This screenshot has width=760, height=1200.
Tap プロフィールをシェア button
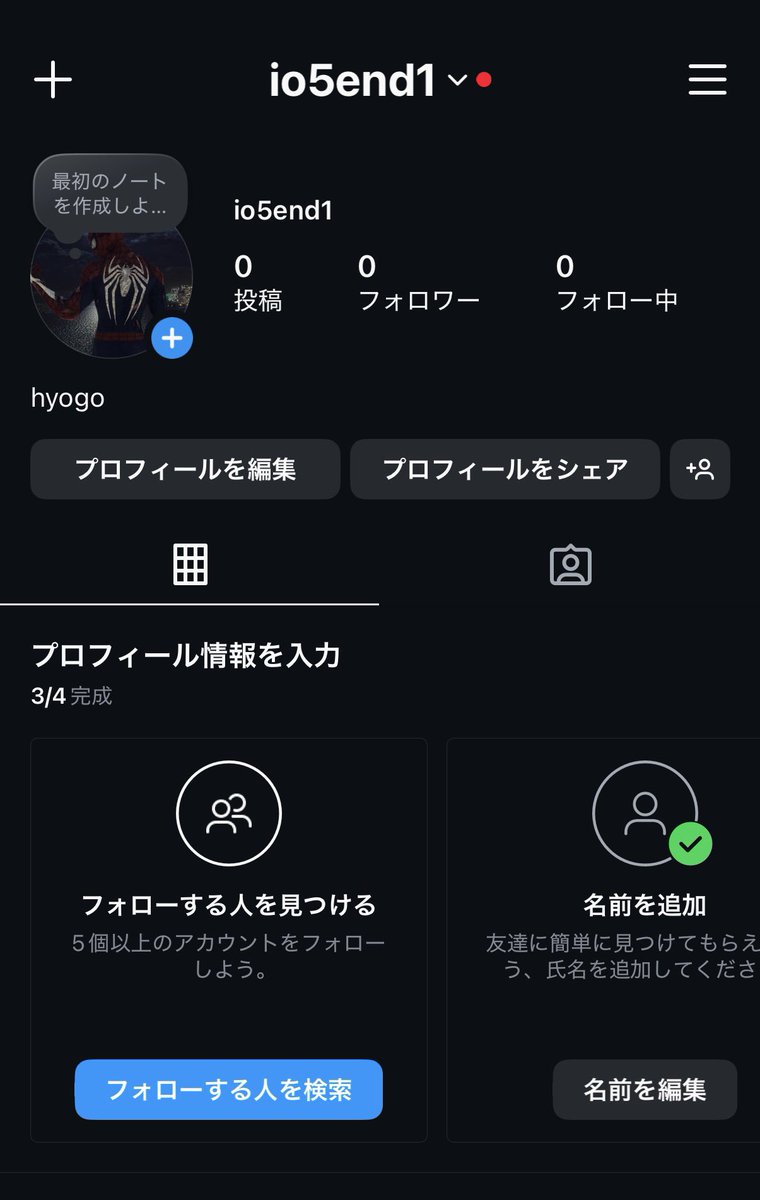[504, 469]
